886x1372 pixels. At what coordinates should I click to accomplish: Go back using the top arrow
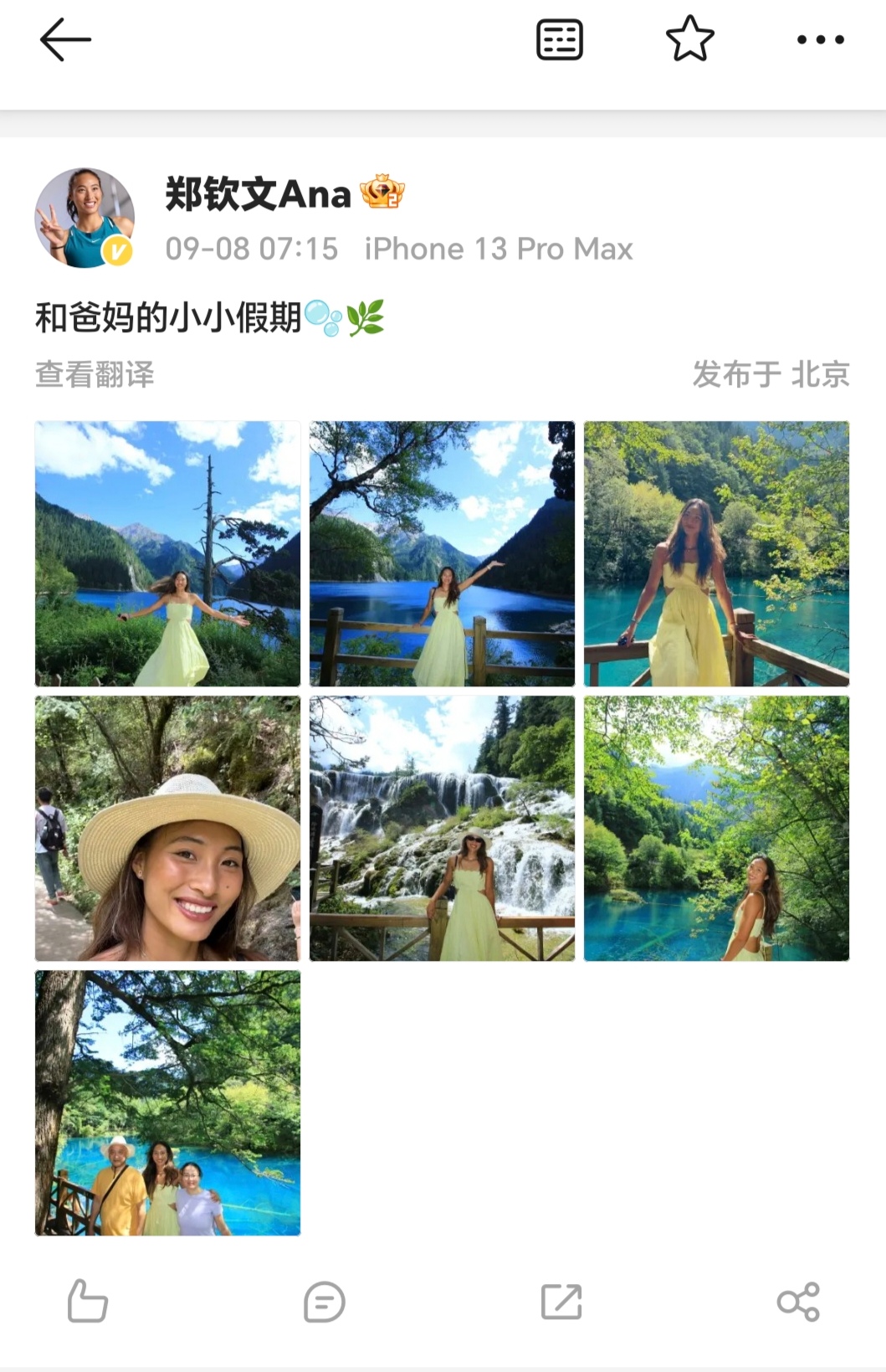click(x=65, y=40)
